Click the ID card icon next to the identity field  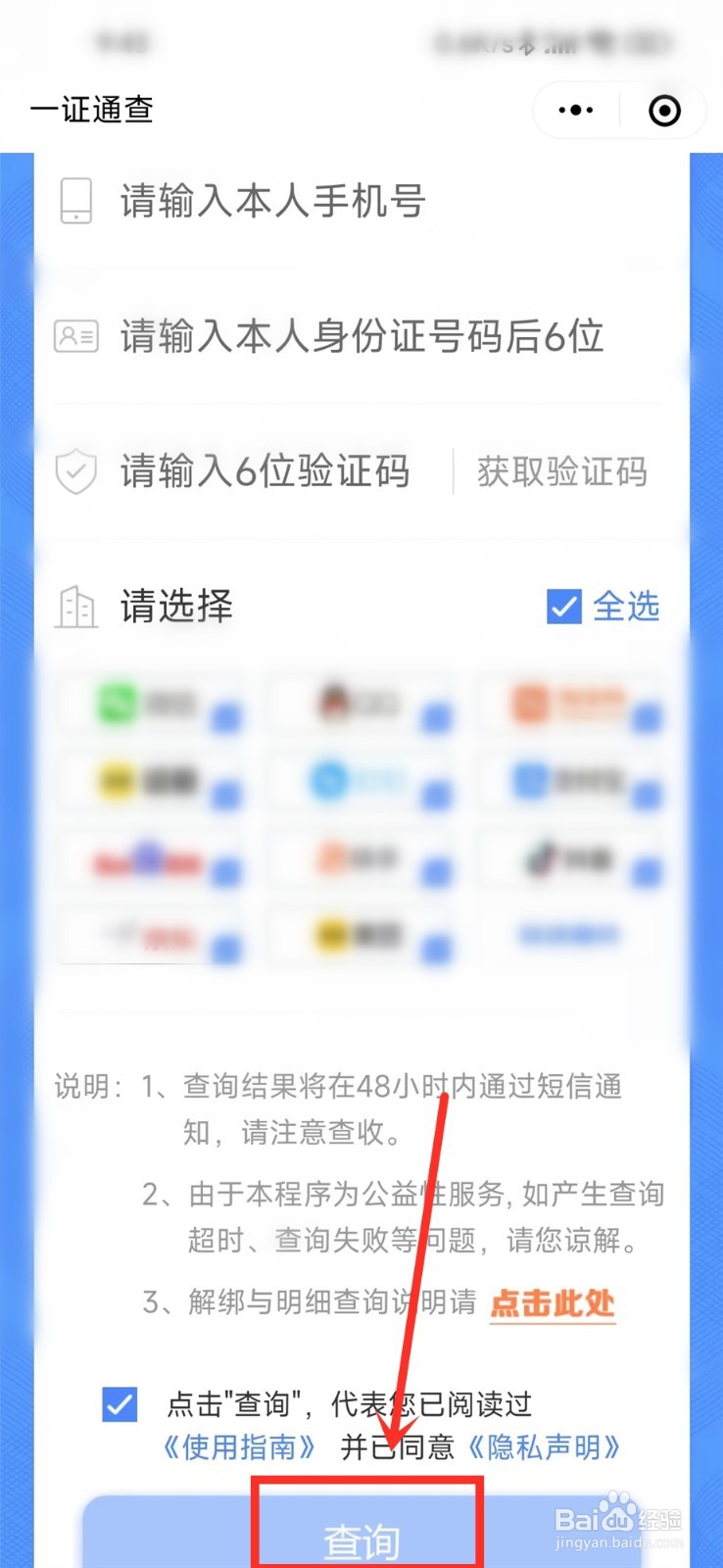(75, 336)
